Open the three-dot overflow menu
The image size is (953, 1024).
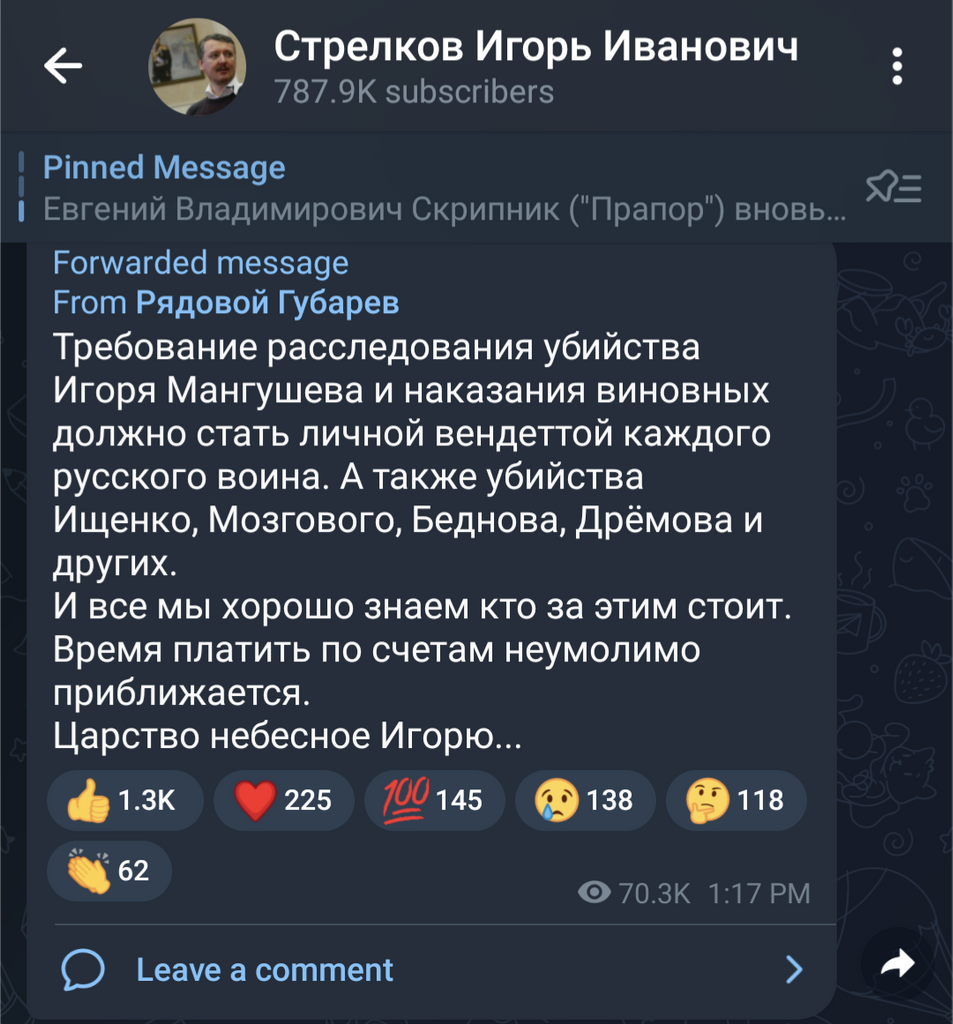[897, 67]
